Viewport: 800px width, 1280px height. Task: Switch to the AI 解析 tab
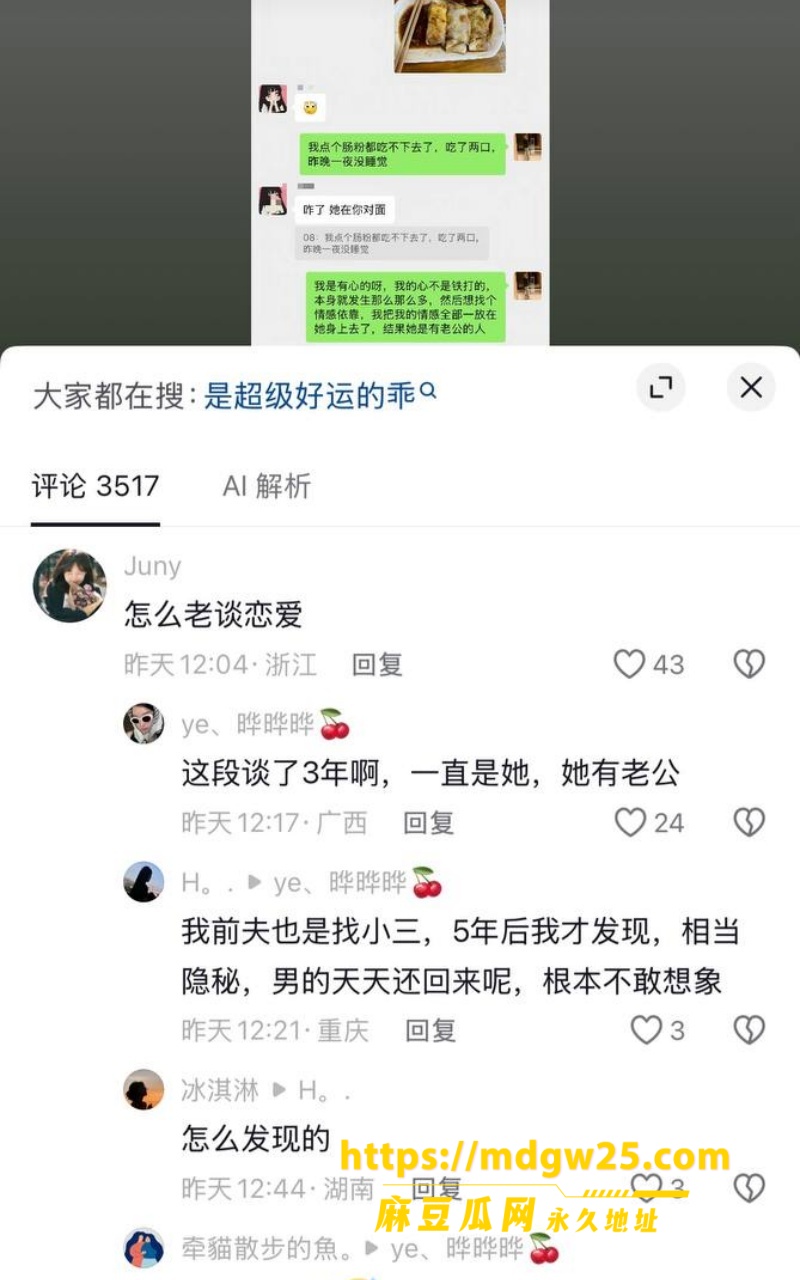tap(267, 487)
